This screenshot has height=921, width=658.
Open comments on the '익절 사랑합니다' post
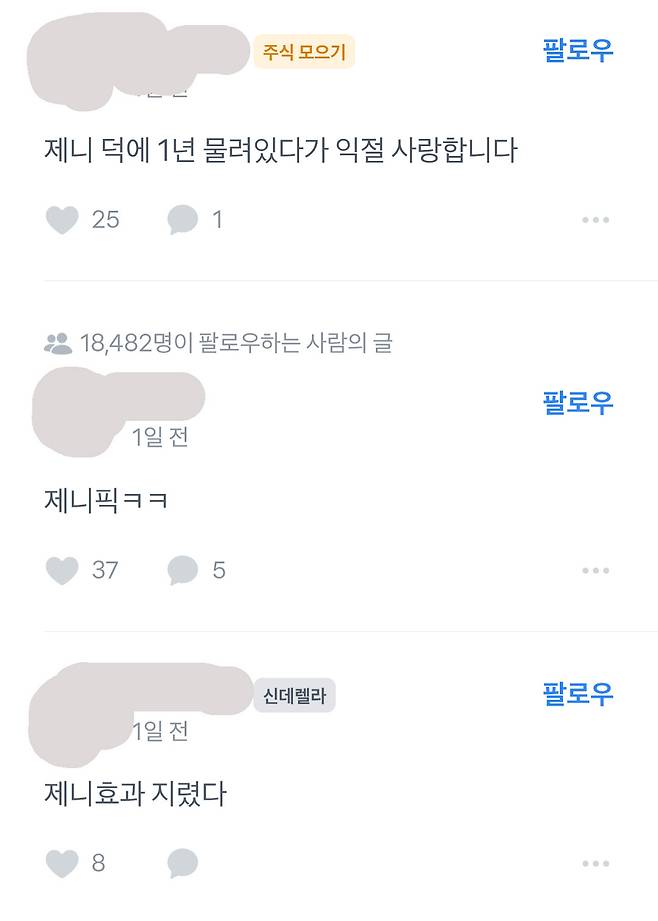point(183,219)
